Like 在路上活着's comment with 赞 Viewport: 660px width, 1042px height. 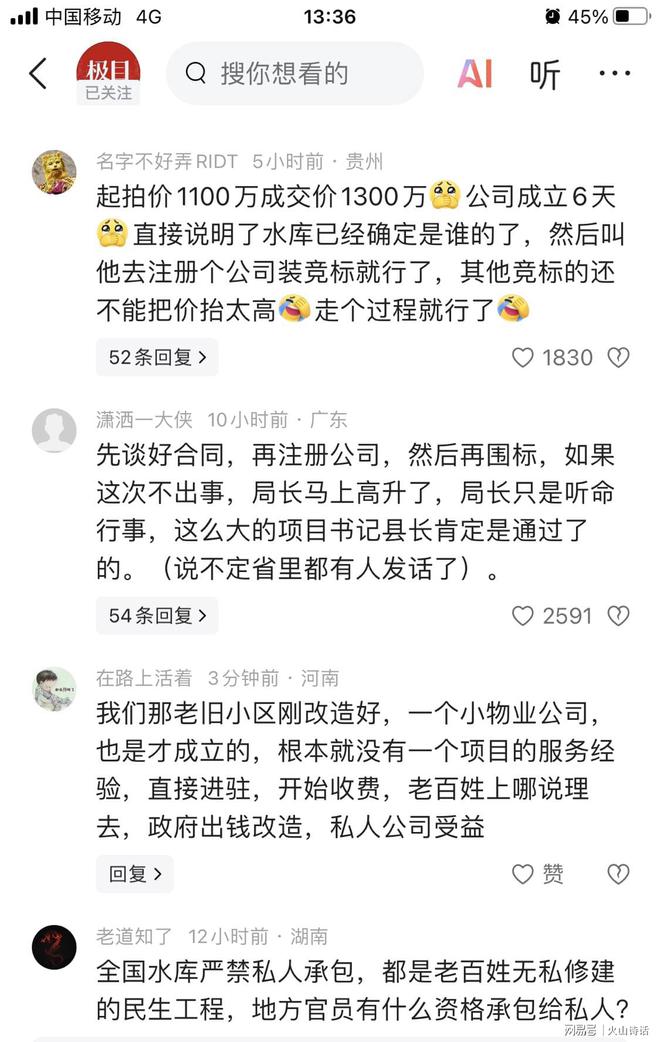[x=539, y=874]
